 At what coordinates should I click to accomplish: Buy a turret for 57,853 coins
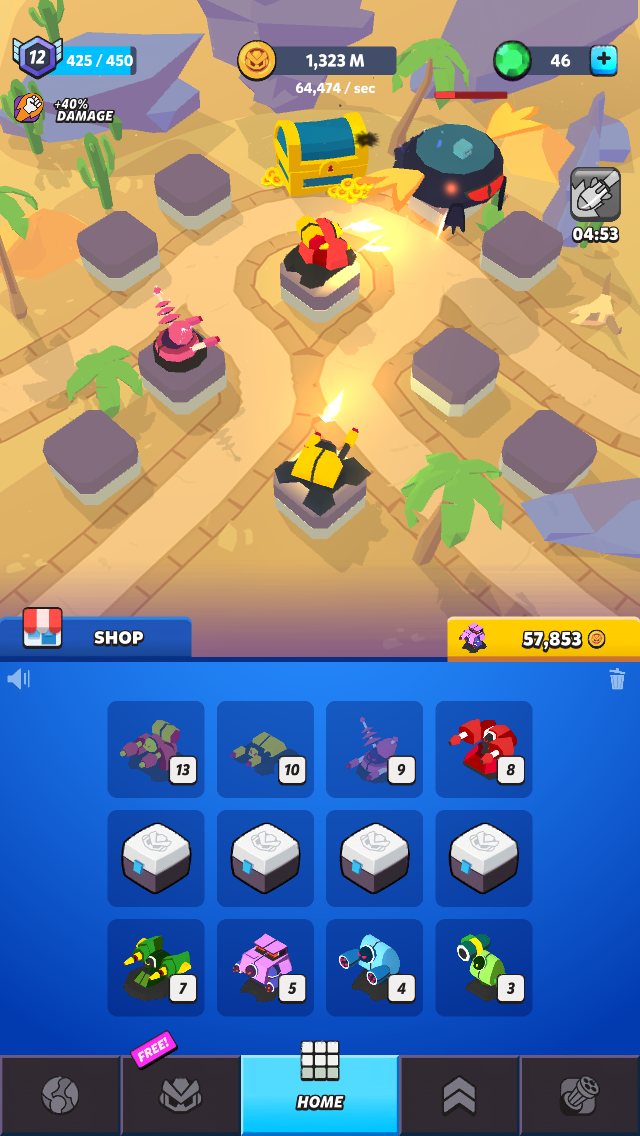pos(543,638)
